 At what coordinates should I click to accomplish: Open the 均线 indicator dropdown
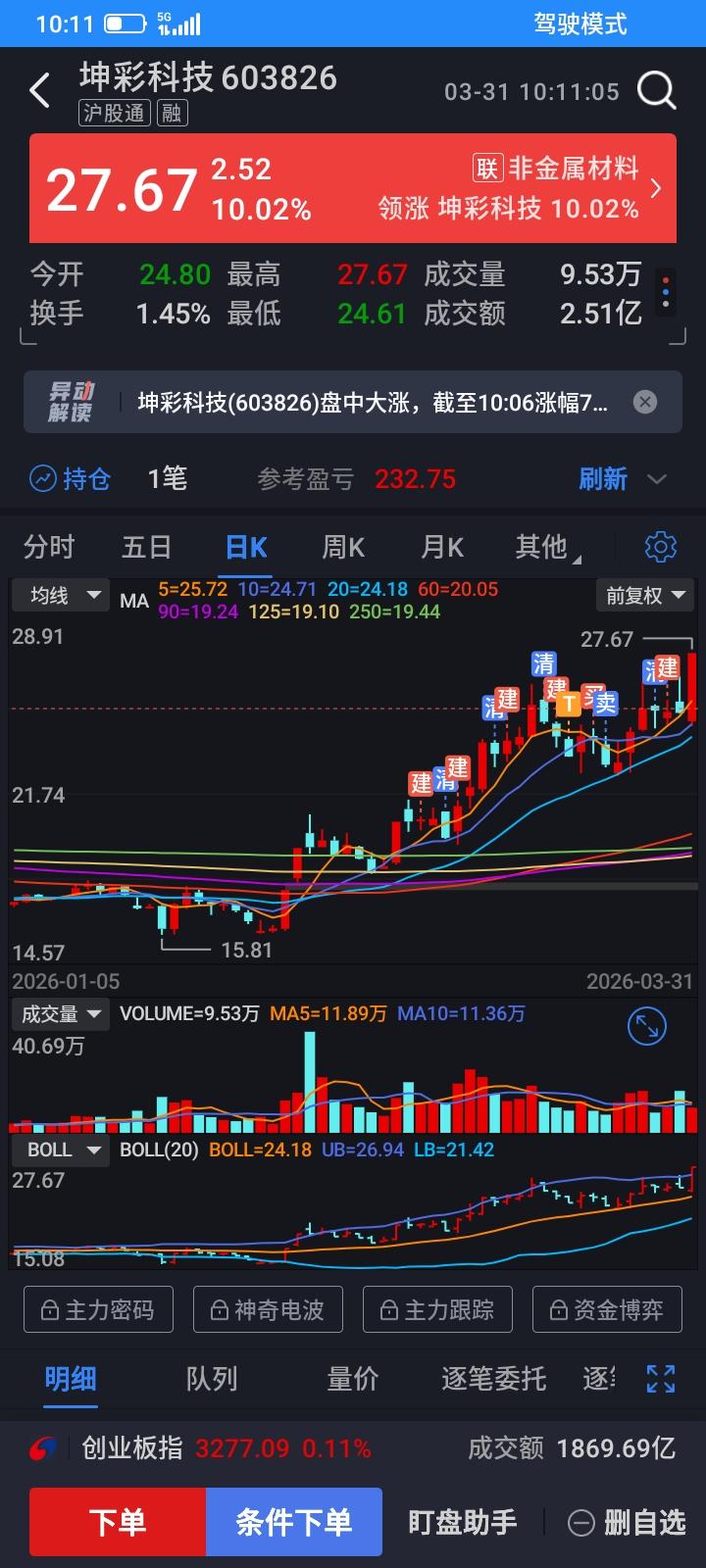60,595
